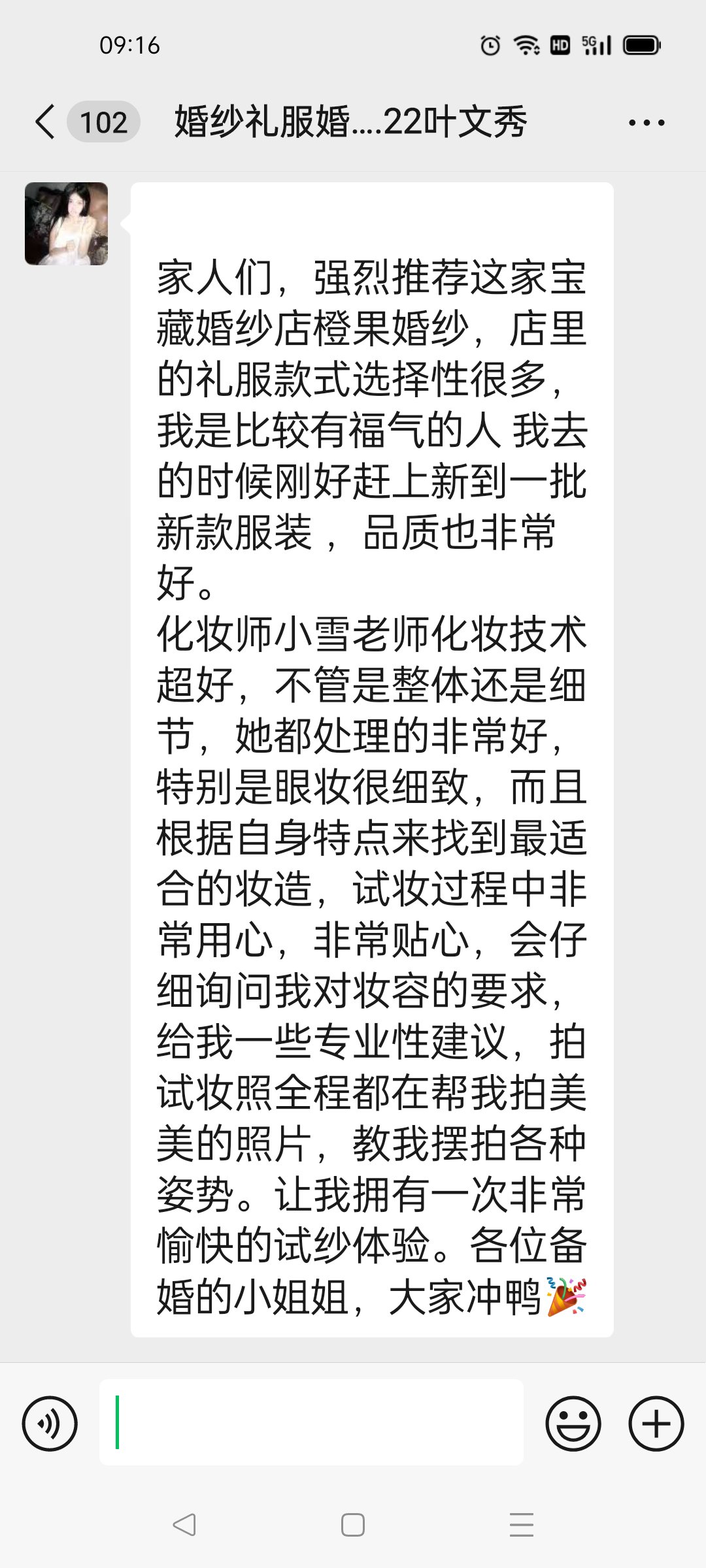Open the emoji sticker panel
Screen dimensions: 706x1568
[573, 1424]
